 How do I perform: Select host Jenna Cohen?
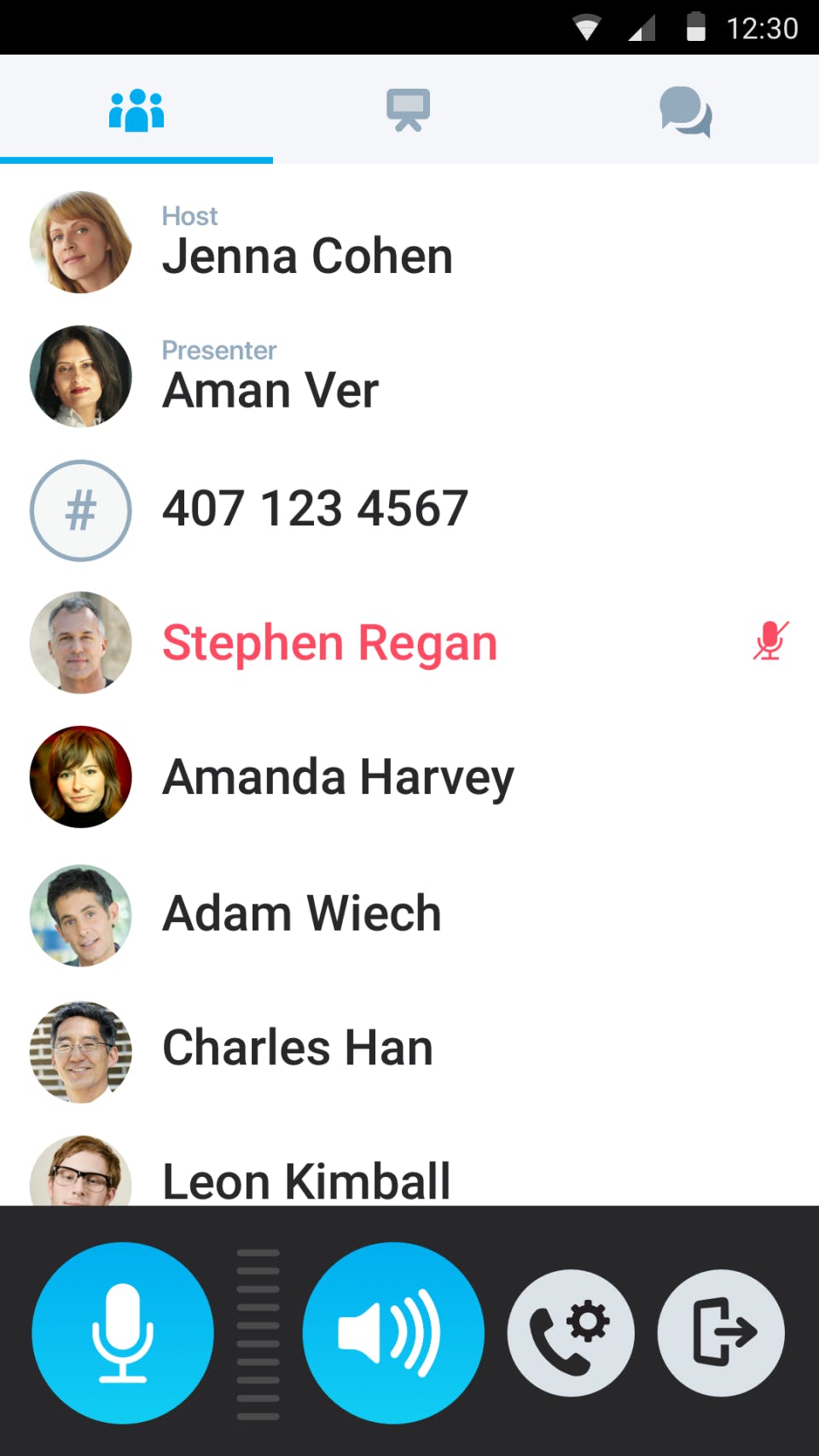click(x=307, y=243)
